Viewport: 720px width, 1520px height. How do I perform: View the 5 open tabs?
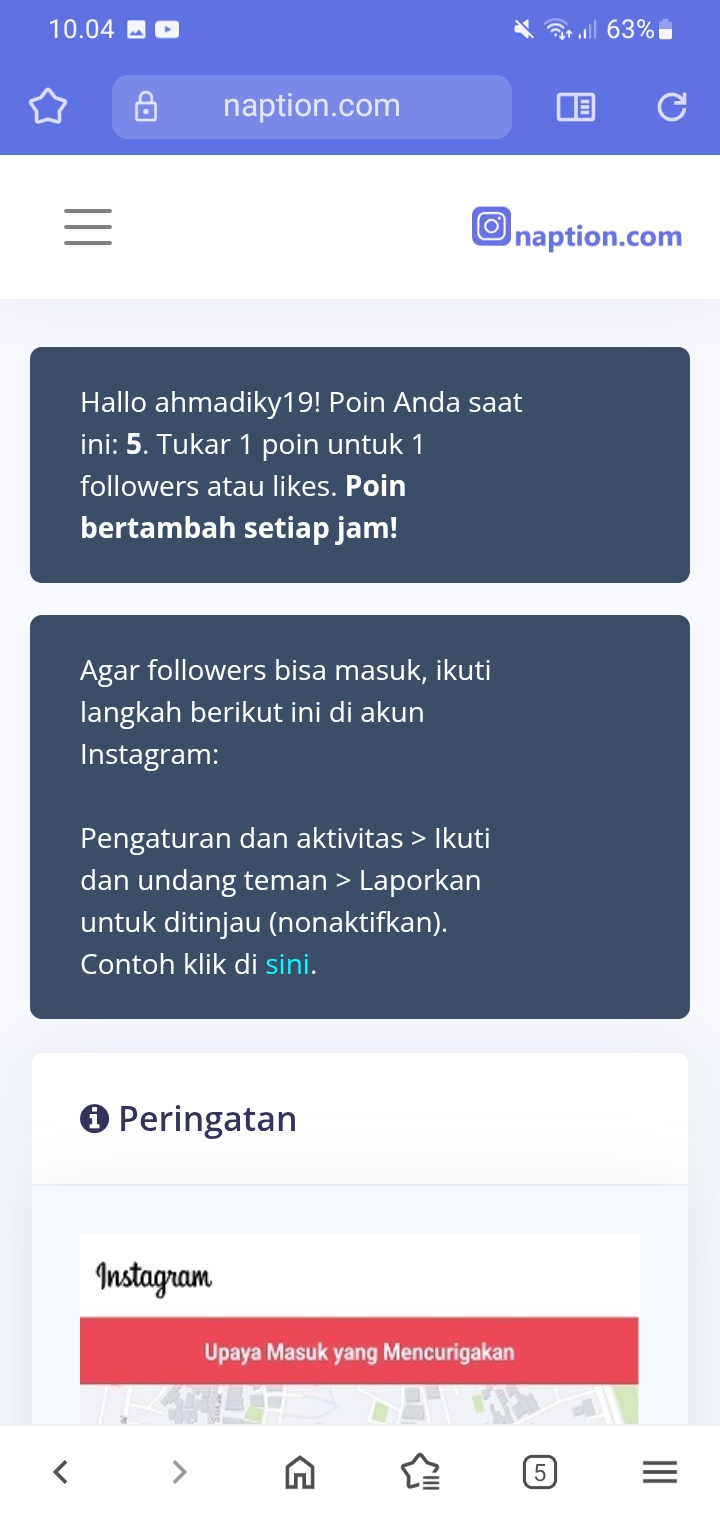[540, 1472]
